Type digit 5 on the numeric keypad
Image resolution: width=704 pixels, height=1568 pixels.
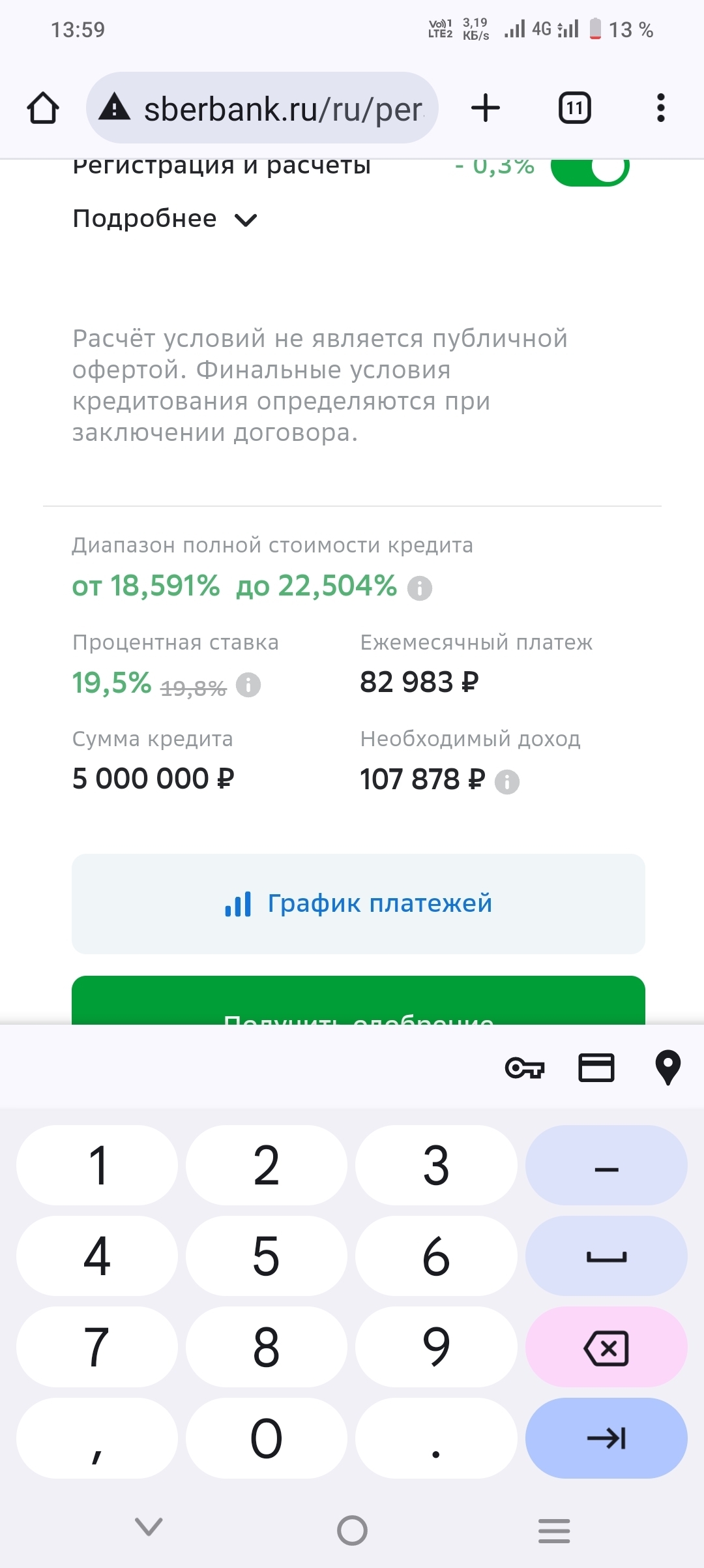click(266, 1256)
